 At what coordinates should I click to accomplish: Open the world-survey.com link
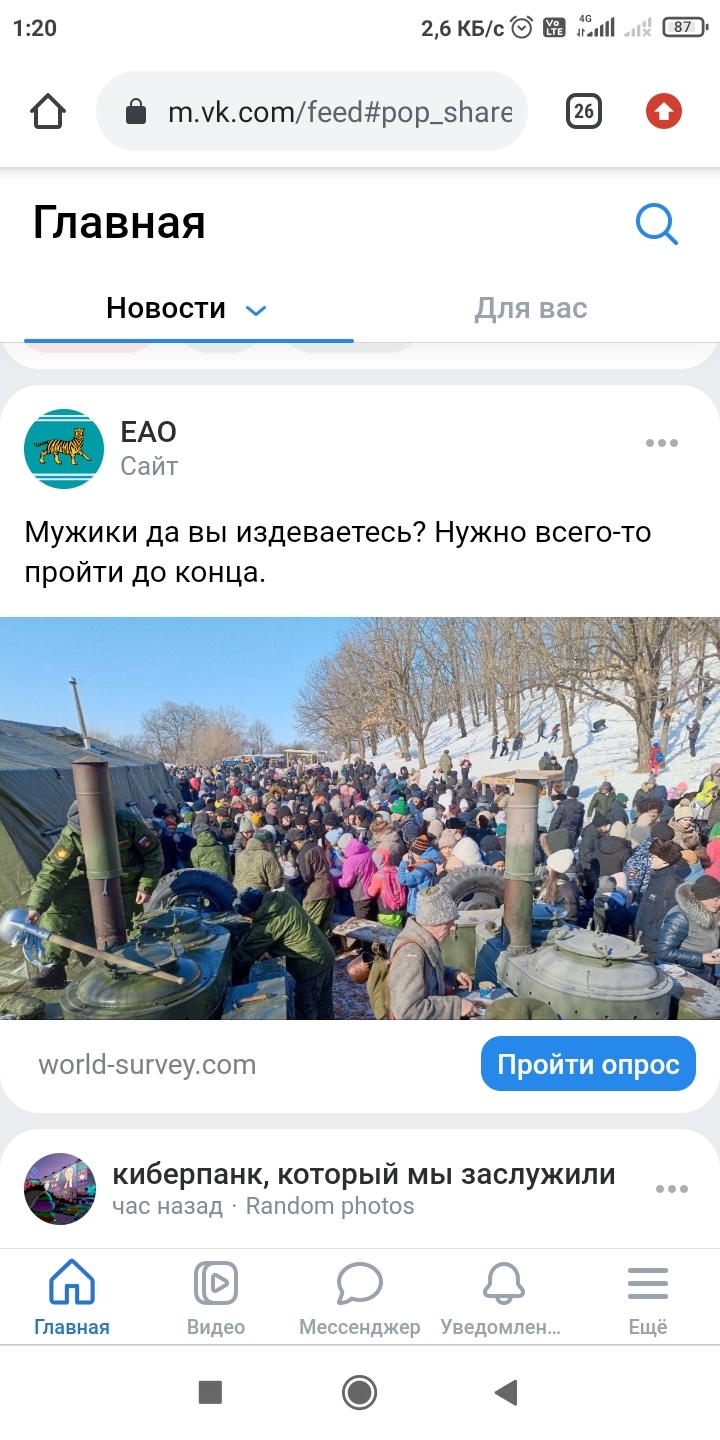click(147, 1065)
